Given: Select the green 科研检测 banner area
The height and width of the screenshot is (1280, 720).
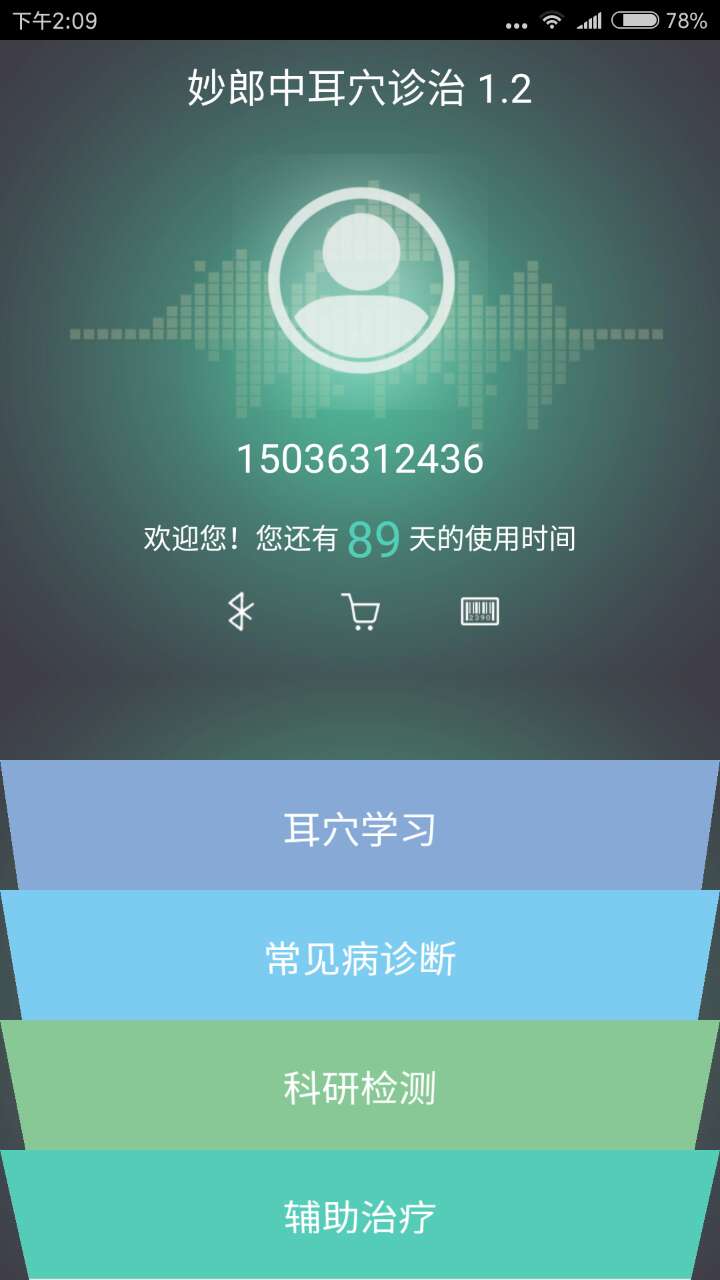Looking at the screenshot, I should [x=360, y=1090].
